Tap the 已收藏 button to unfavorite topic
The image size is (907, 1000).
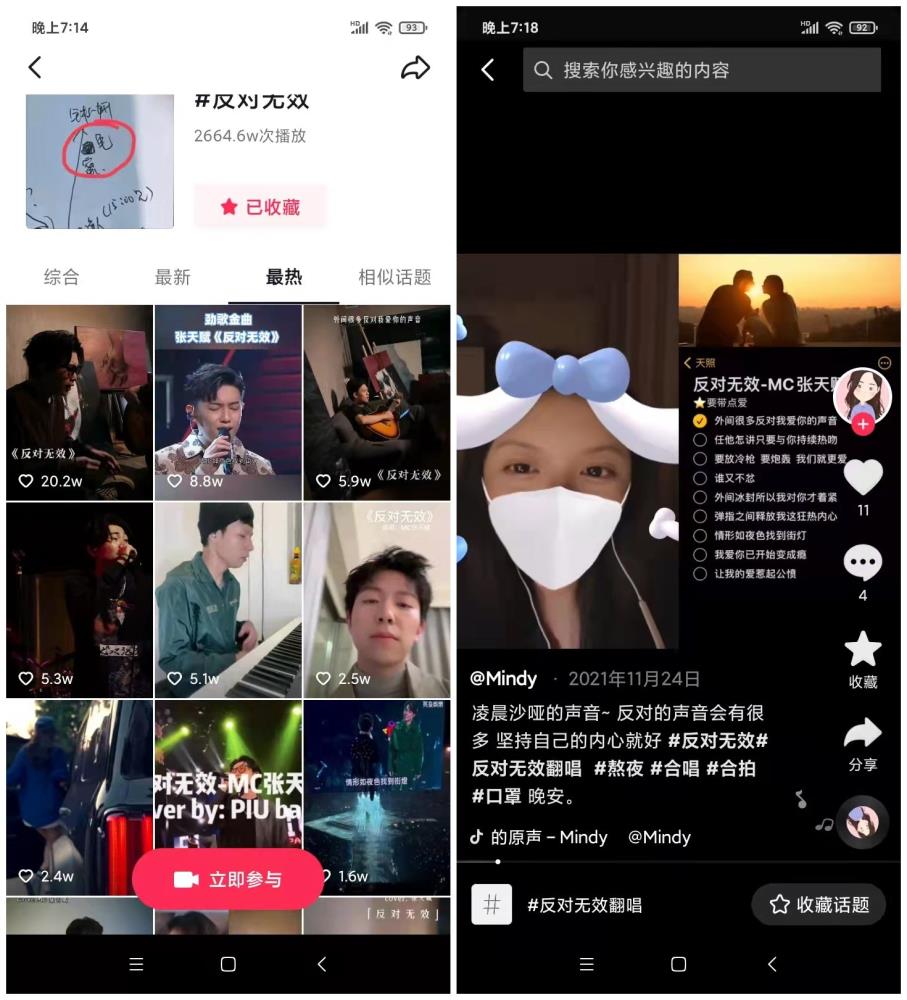[260, 207]
